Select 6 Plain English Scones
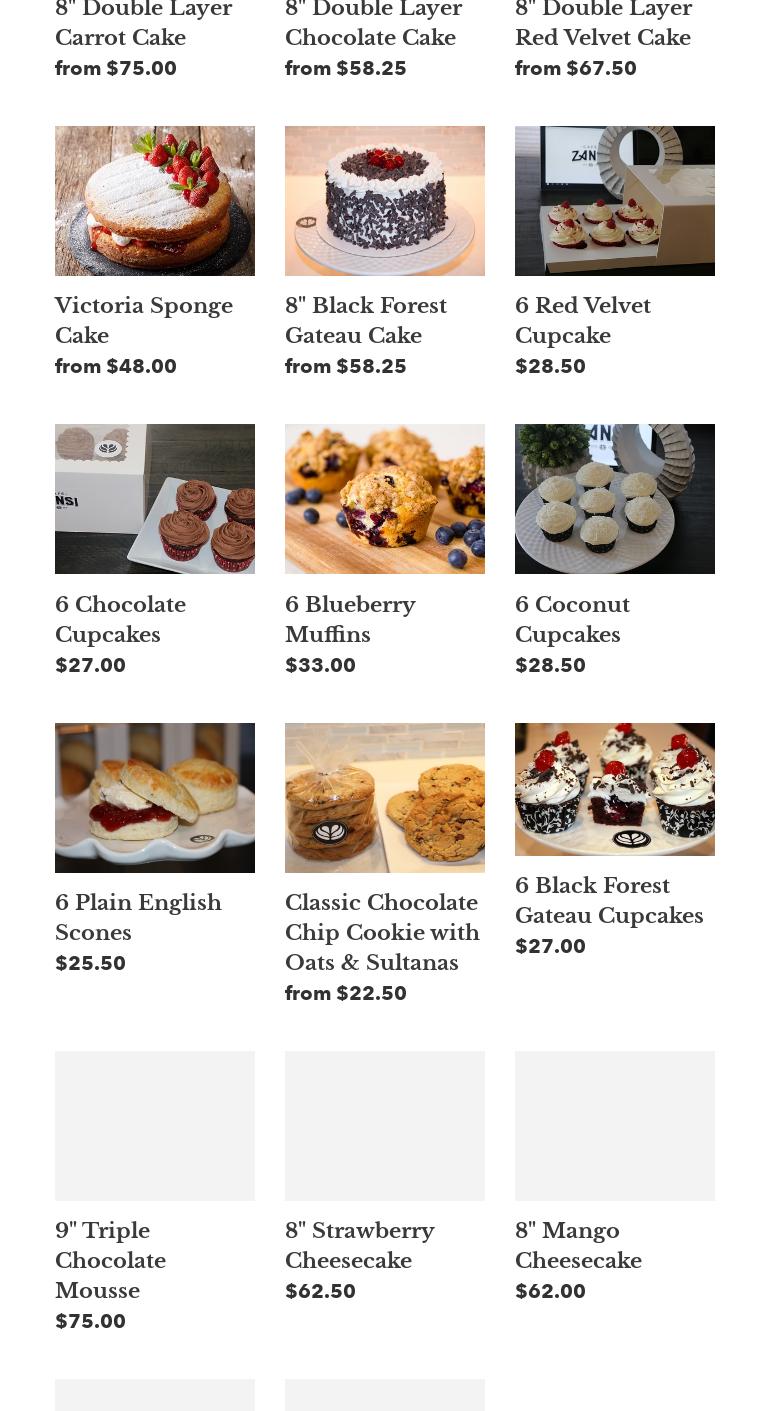770x1411 pixels. pyautogui.click(x=138, y=917)
